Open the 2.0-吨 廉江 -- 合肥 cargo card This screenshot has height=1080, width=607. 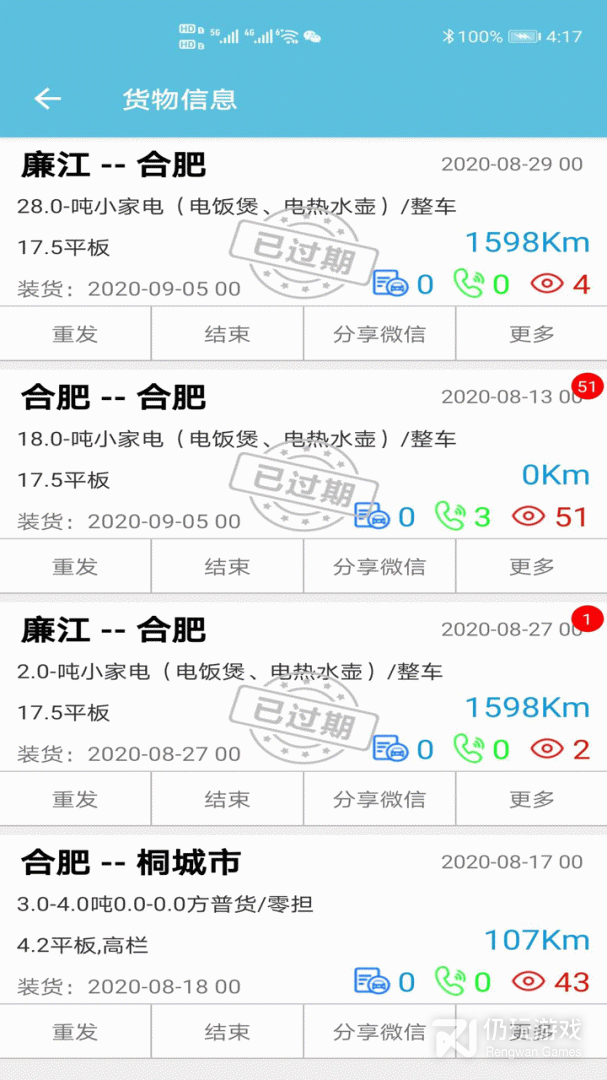(x=303, y=687)
